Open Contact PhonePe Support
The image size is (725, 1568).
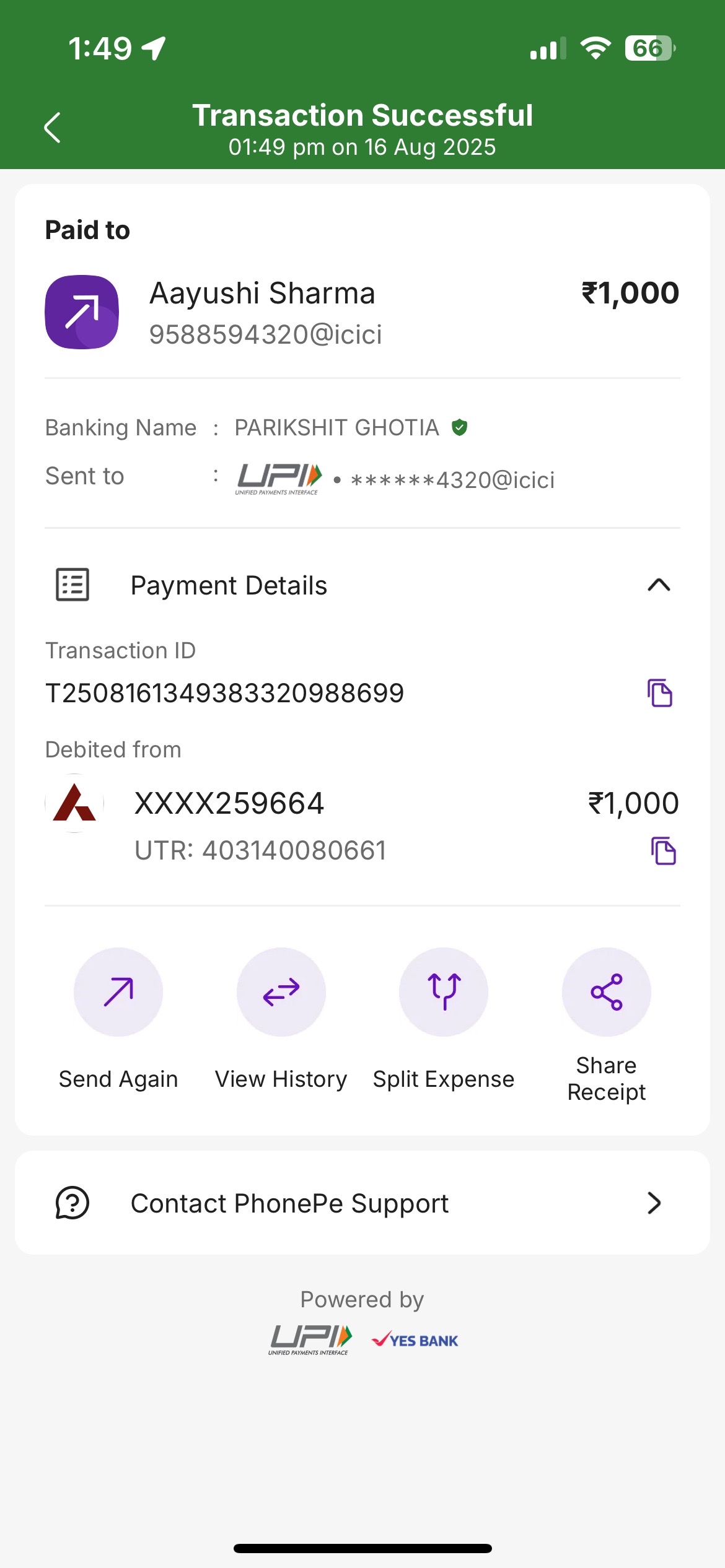point(362,1203)
